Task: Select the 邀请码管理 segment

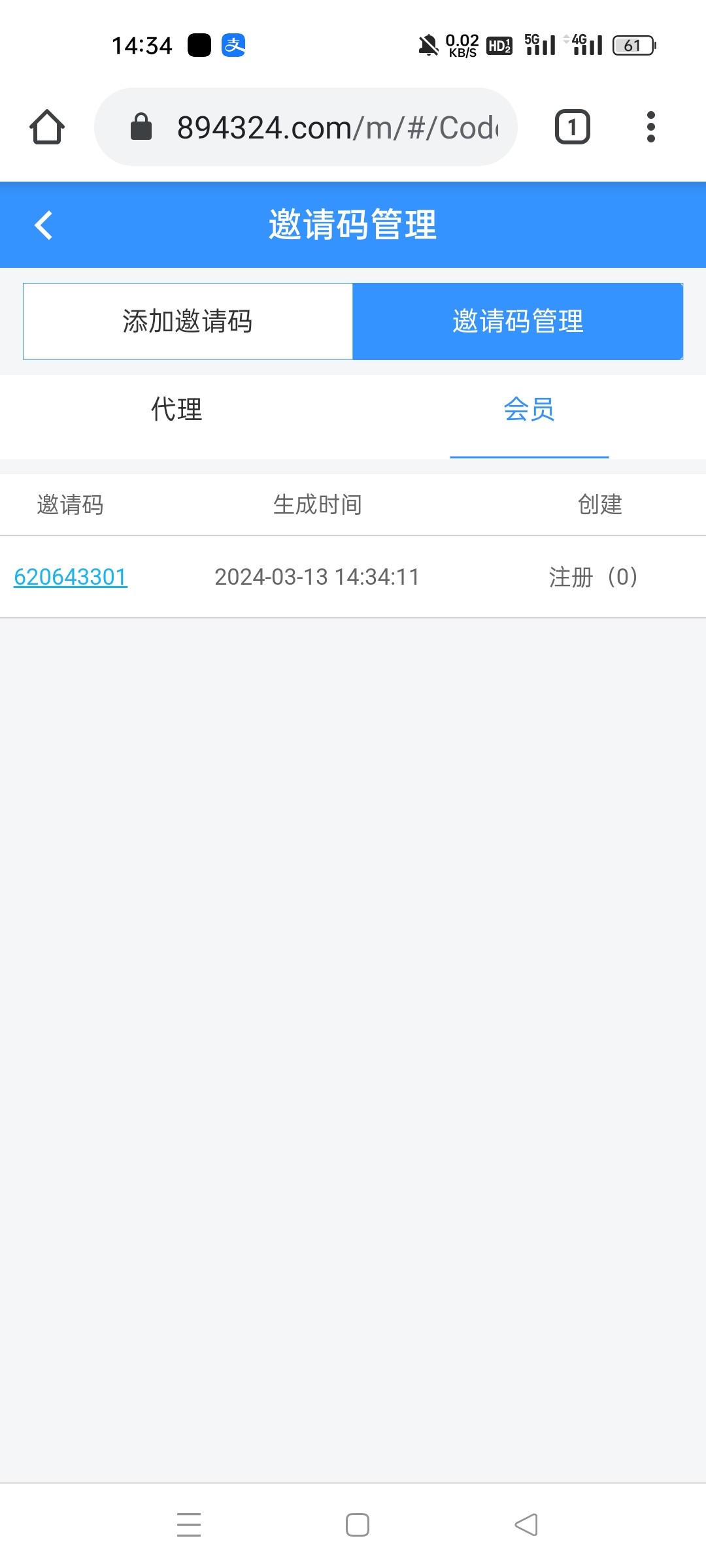Action: point(518,321)
